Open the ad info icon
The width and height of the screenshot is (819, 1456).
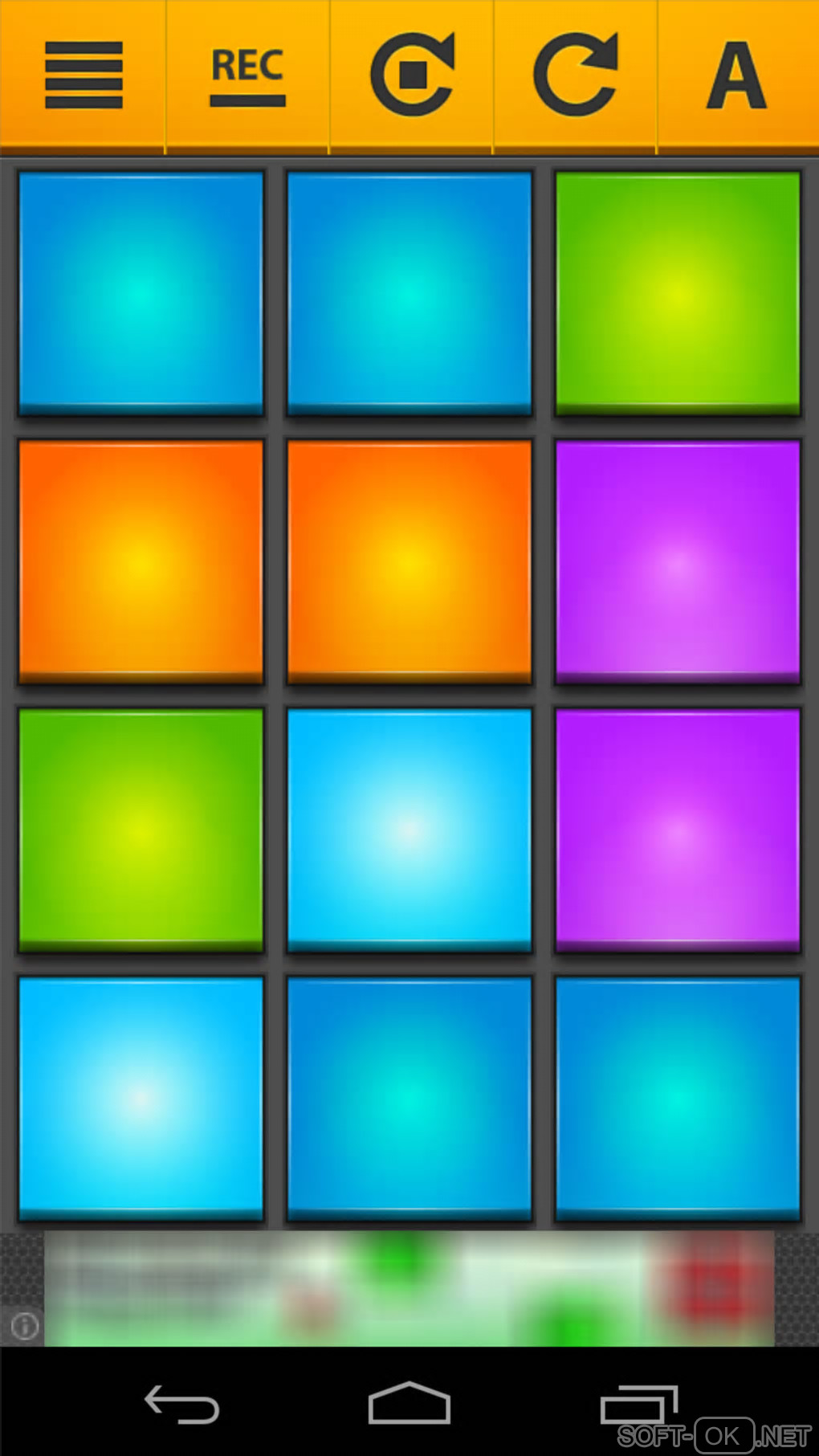coord(24,1326)
